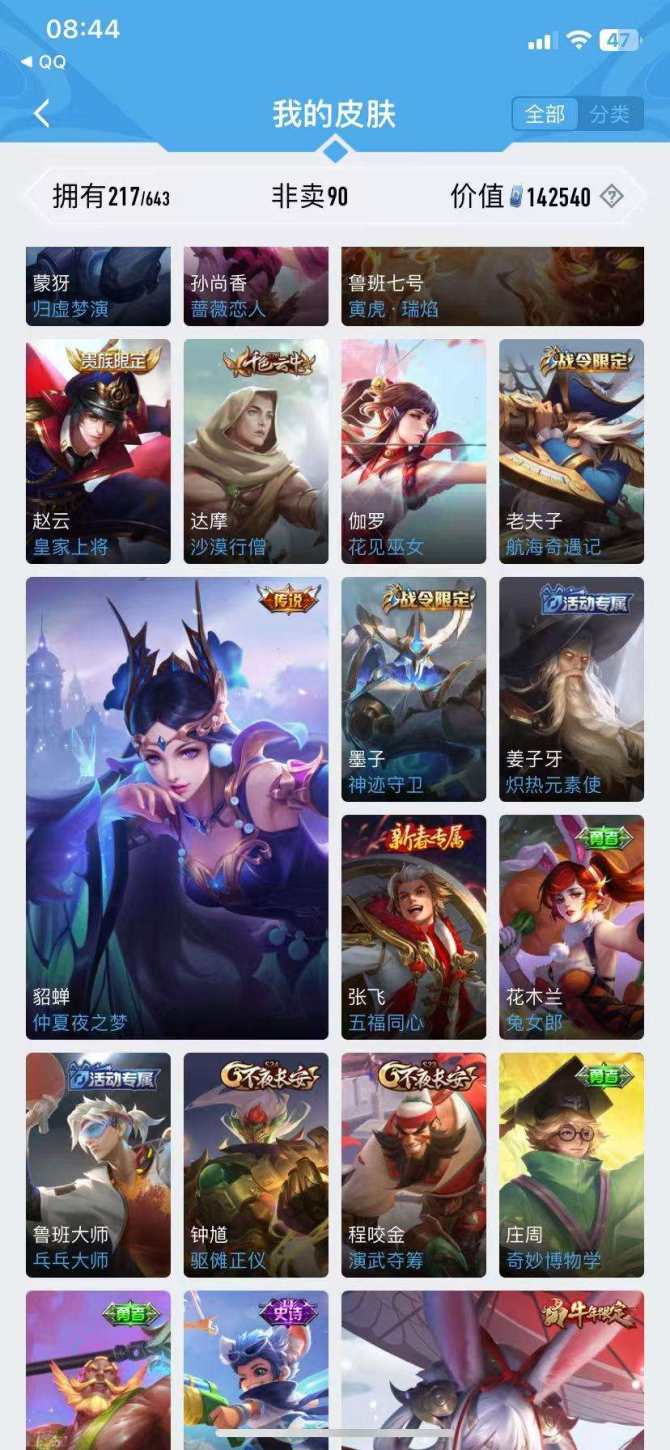Select the 全部 segment

pos(545,114)
